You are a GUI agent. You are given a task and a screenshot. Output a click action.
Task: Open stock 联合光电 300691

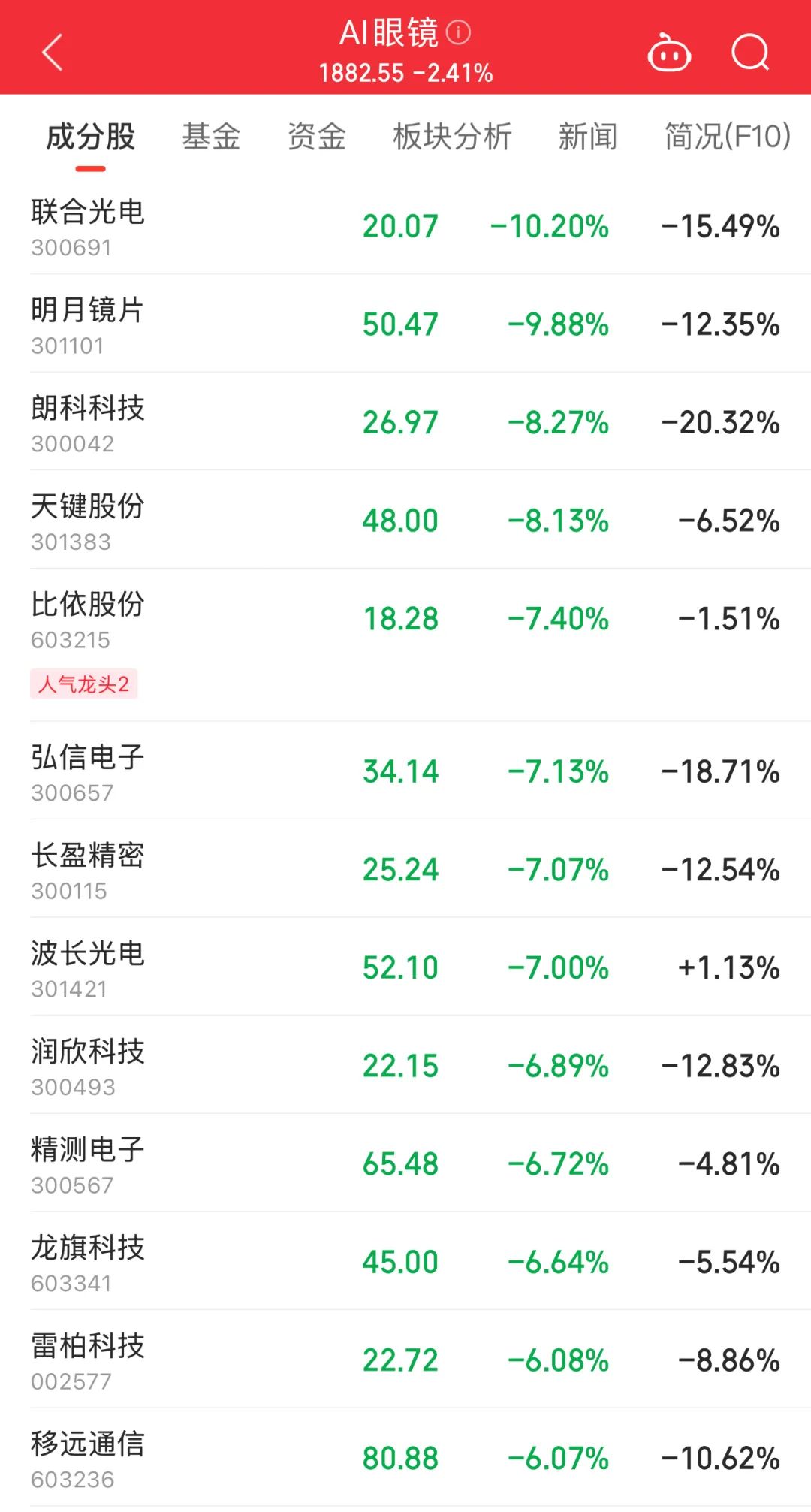point(88,226)
